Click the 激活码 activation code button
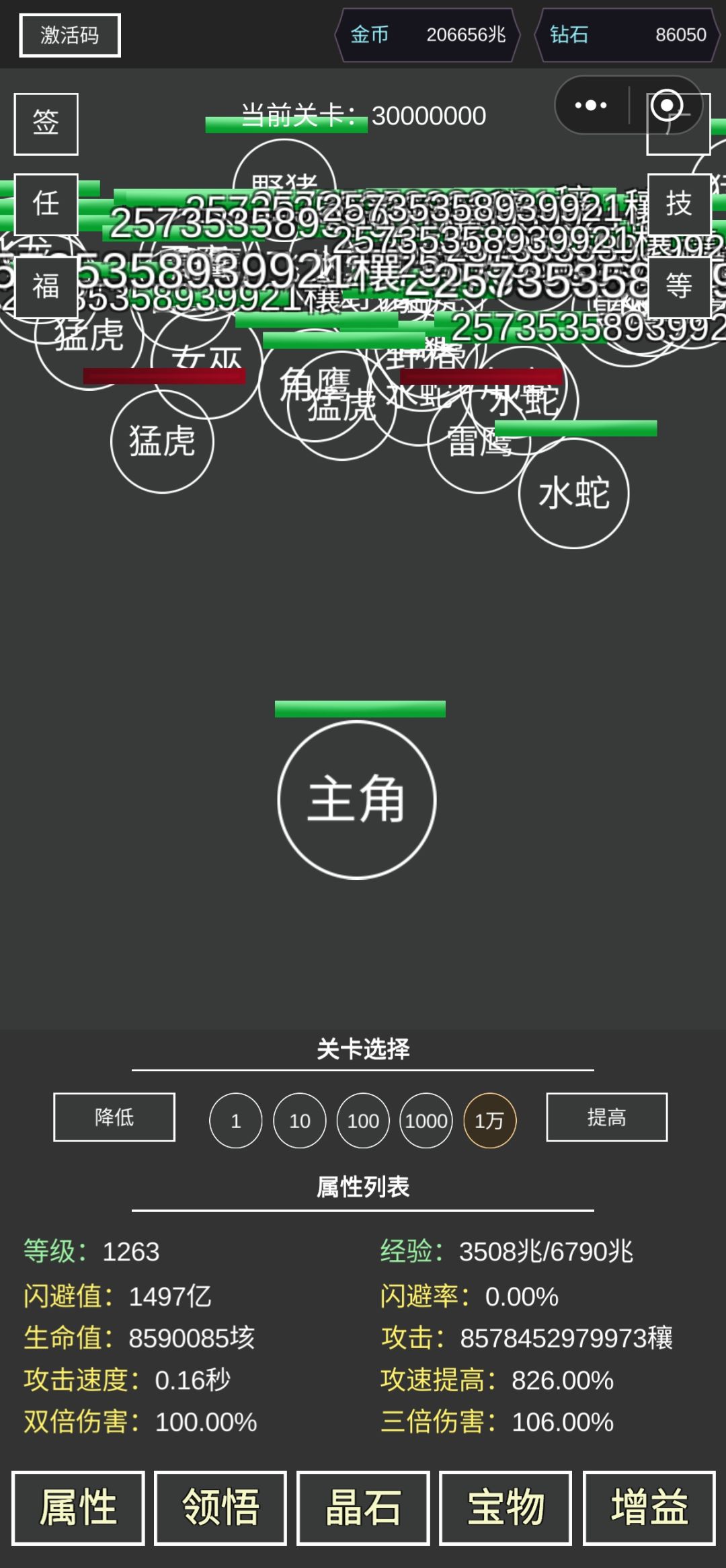The height and width of the screenshot is (1568, 726). pyautogui.click(x=69, y=35)
